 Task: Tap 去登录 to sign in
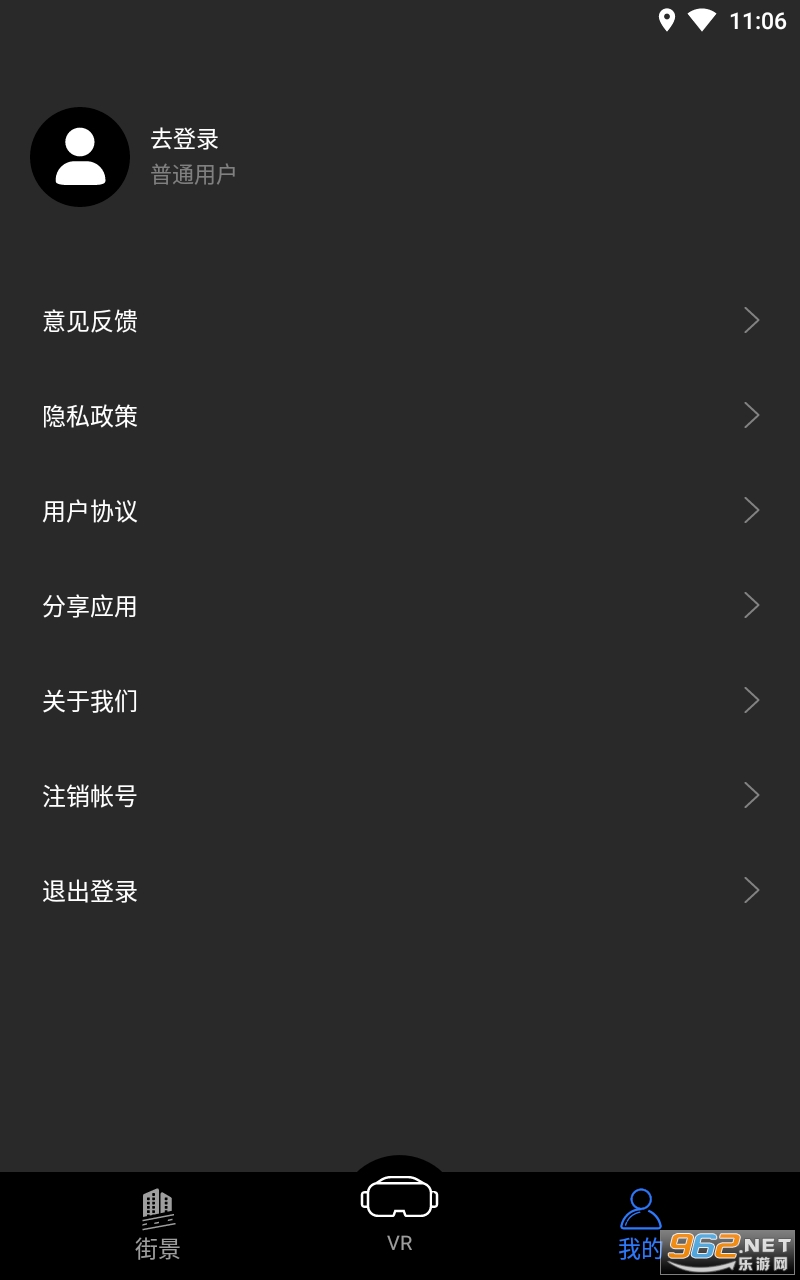(185, 139)
